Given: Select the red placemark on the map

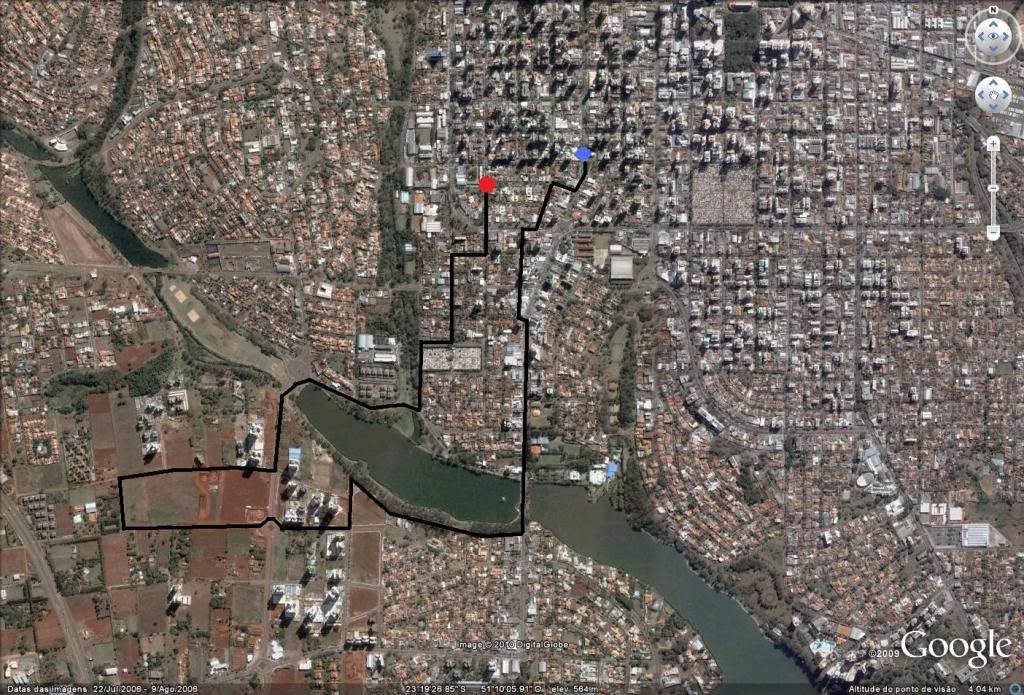Looking at the screenshot, I should 487,184.
